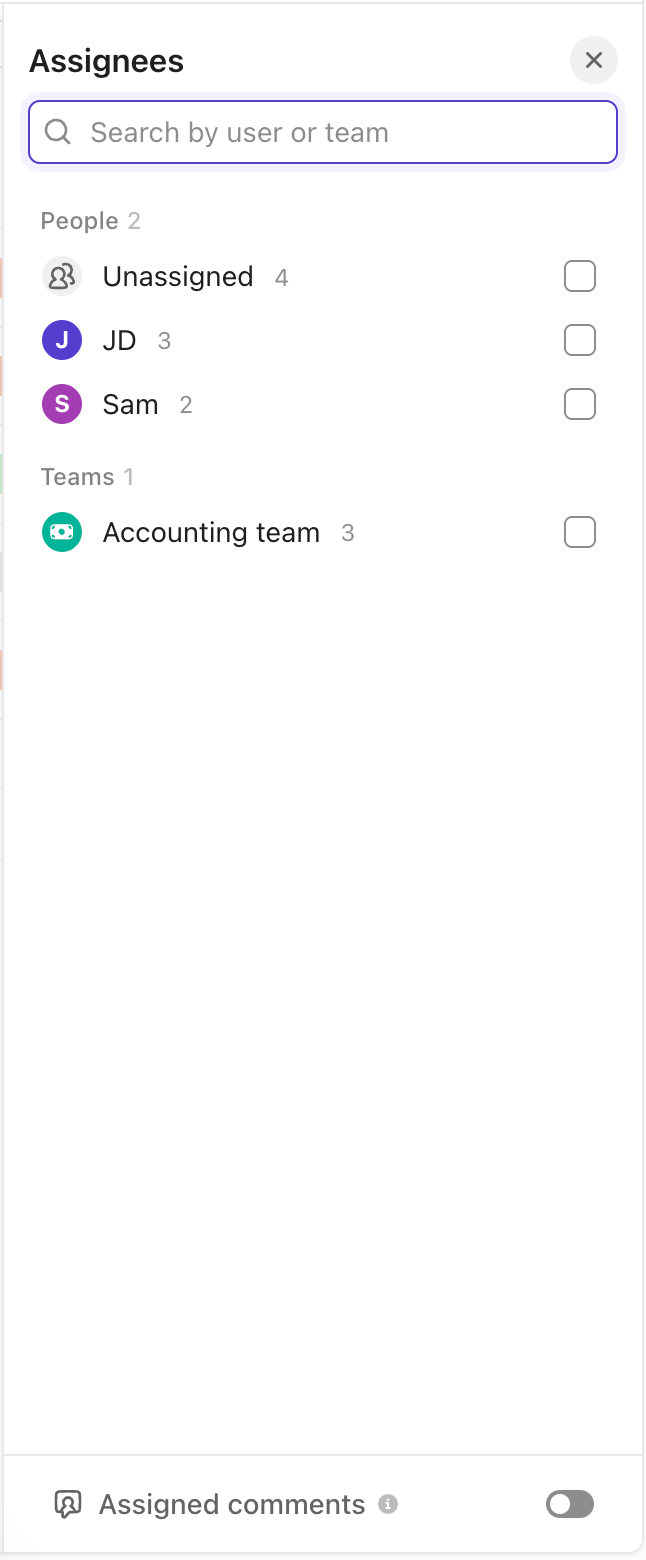Enable the Assigned comments switch
646x1560 pixels.
point(570,1504)
